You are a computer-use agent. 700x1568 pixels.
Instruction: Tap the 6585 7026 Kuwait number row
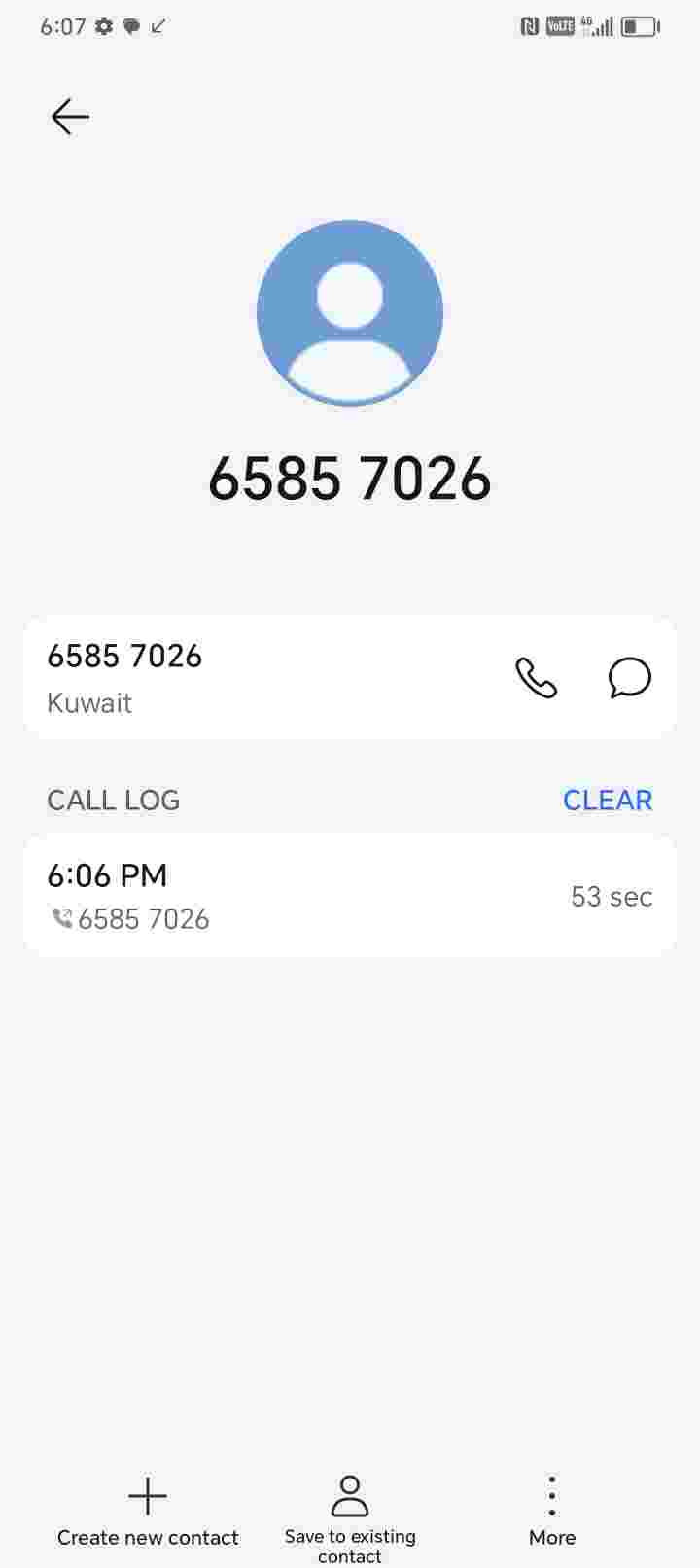[243, 678]
